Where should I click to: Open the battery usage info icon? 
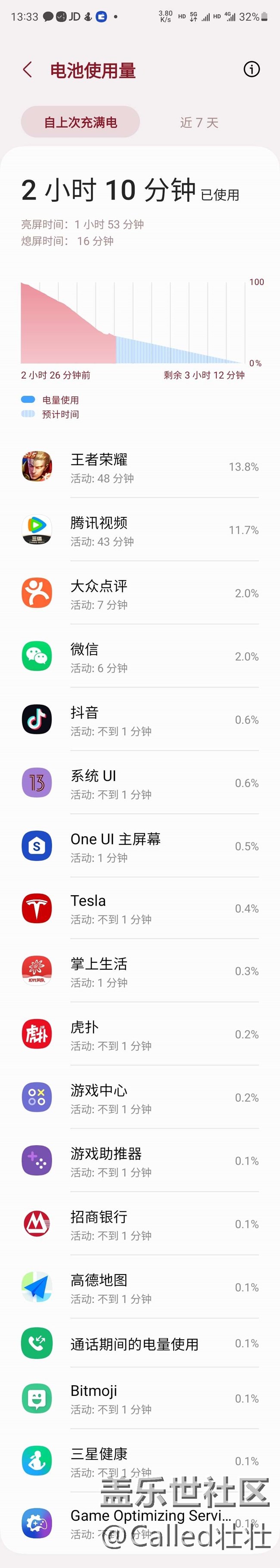point(251,69)
